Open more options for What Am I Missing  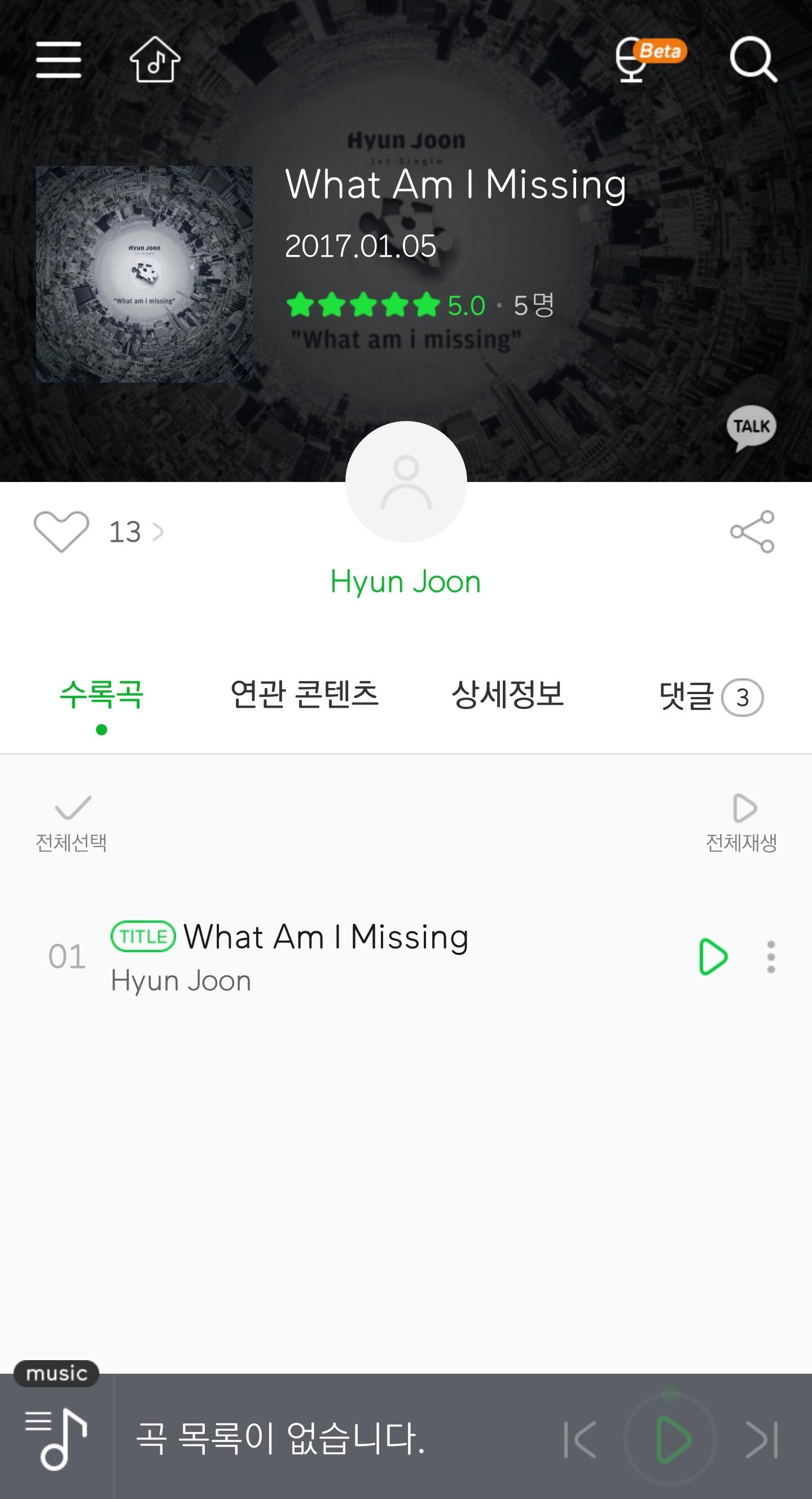771,957
